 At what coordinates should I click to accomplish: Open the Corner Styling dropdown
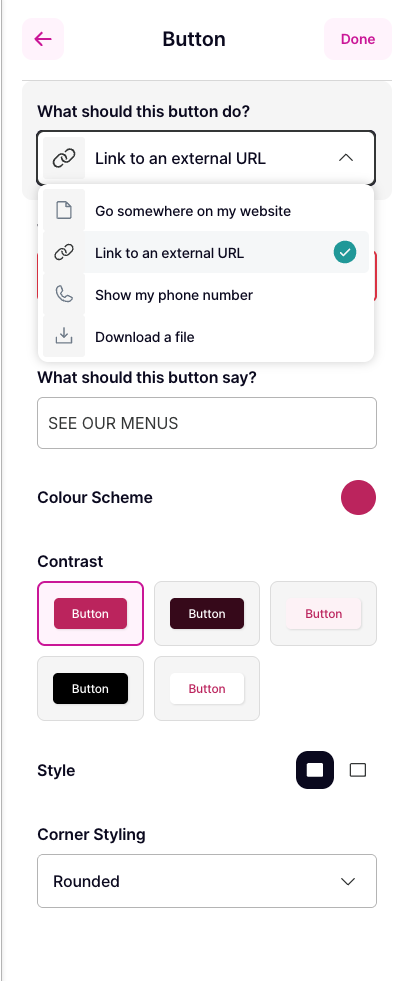(207, 881)
